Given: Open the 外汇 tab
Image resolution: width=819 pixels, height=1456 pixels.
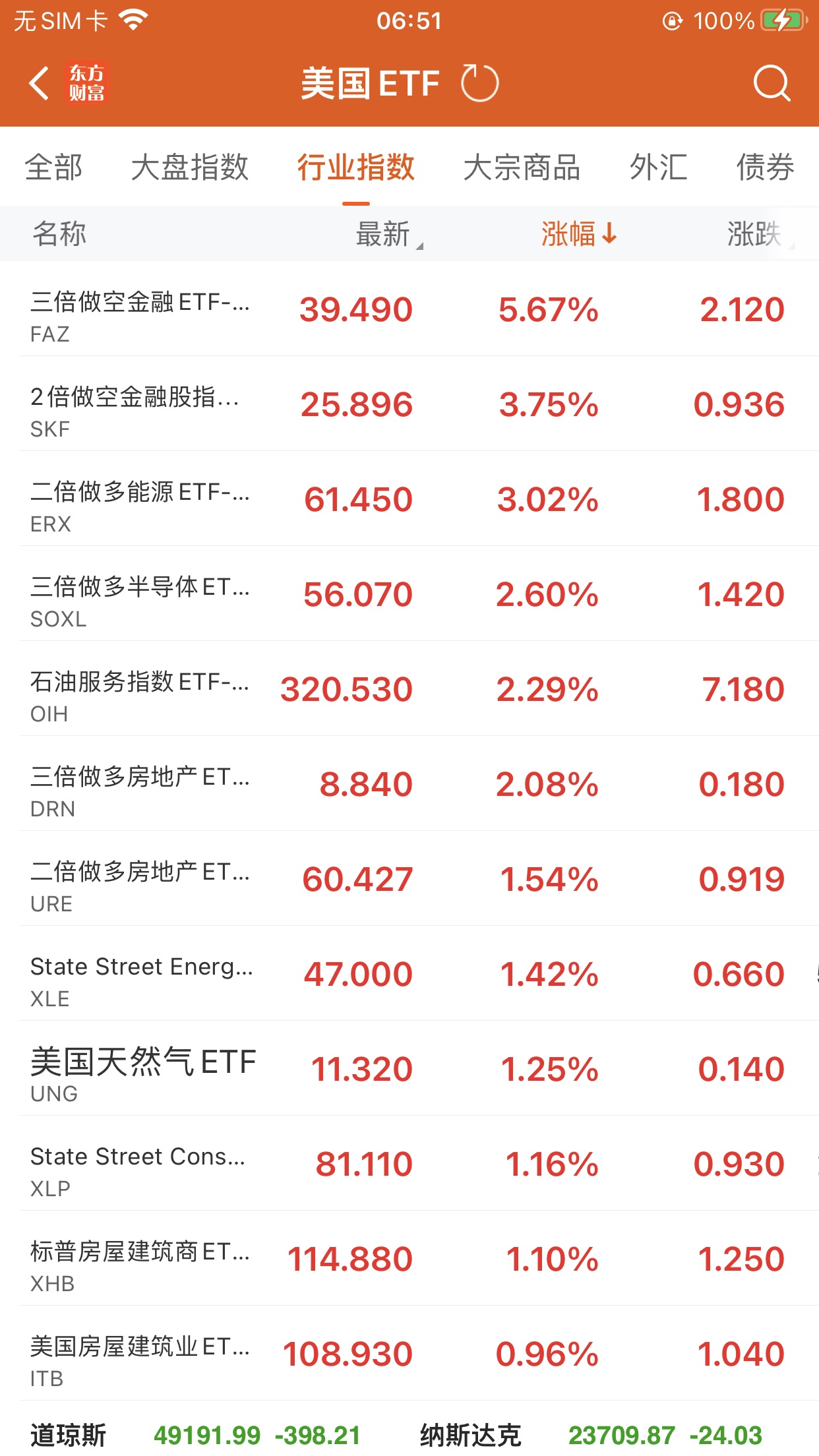Looking at the screenshot, I should coord(658,167).
